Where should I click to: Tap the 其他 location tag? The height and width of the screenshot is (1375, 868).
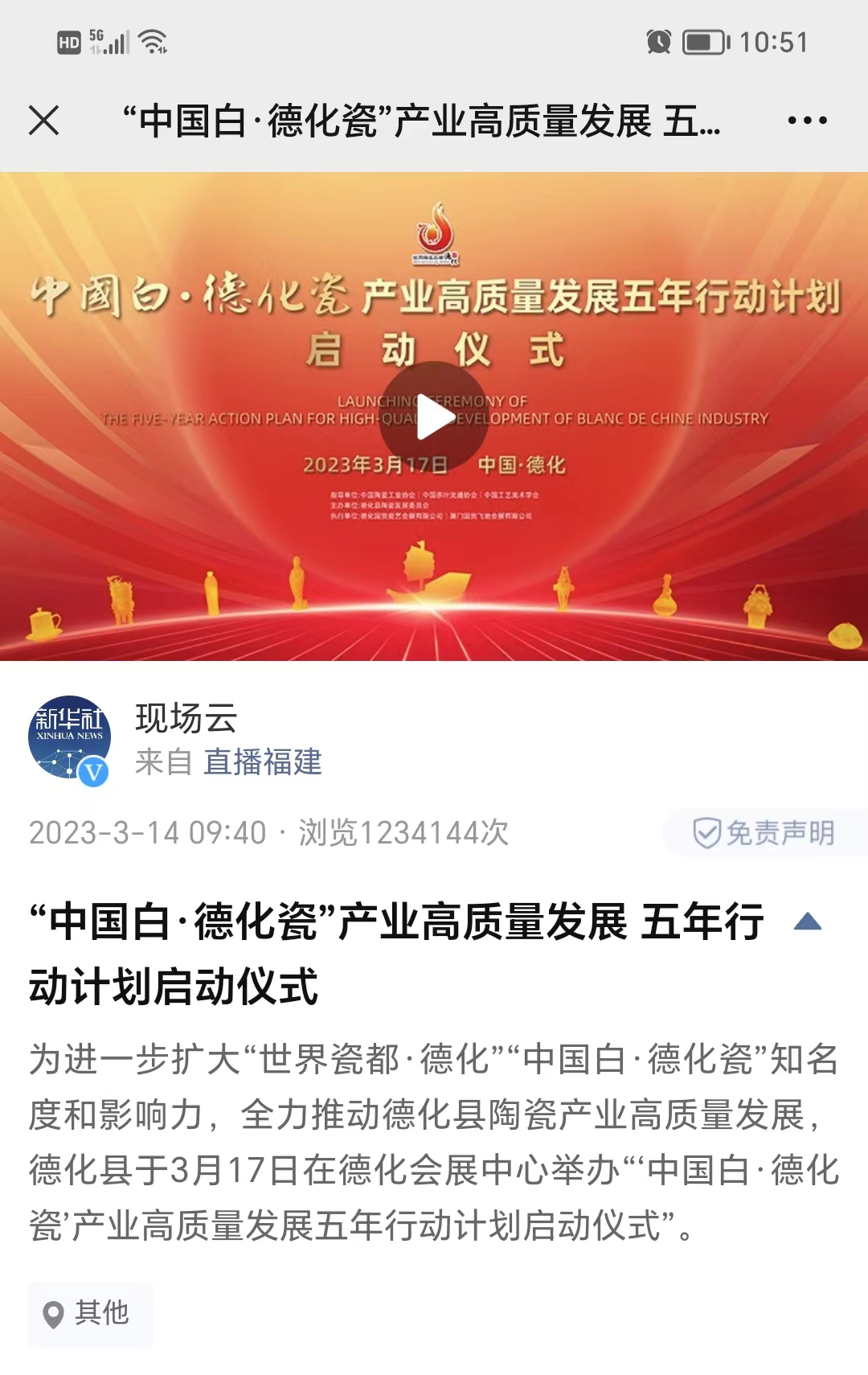pyautogui.click(x=90, y=1313)
